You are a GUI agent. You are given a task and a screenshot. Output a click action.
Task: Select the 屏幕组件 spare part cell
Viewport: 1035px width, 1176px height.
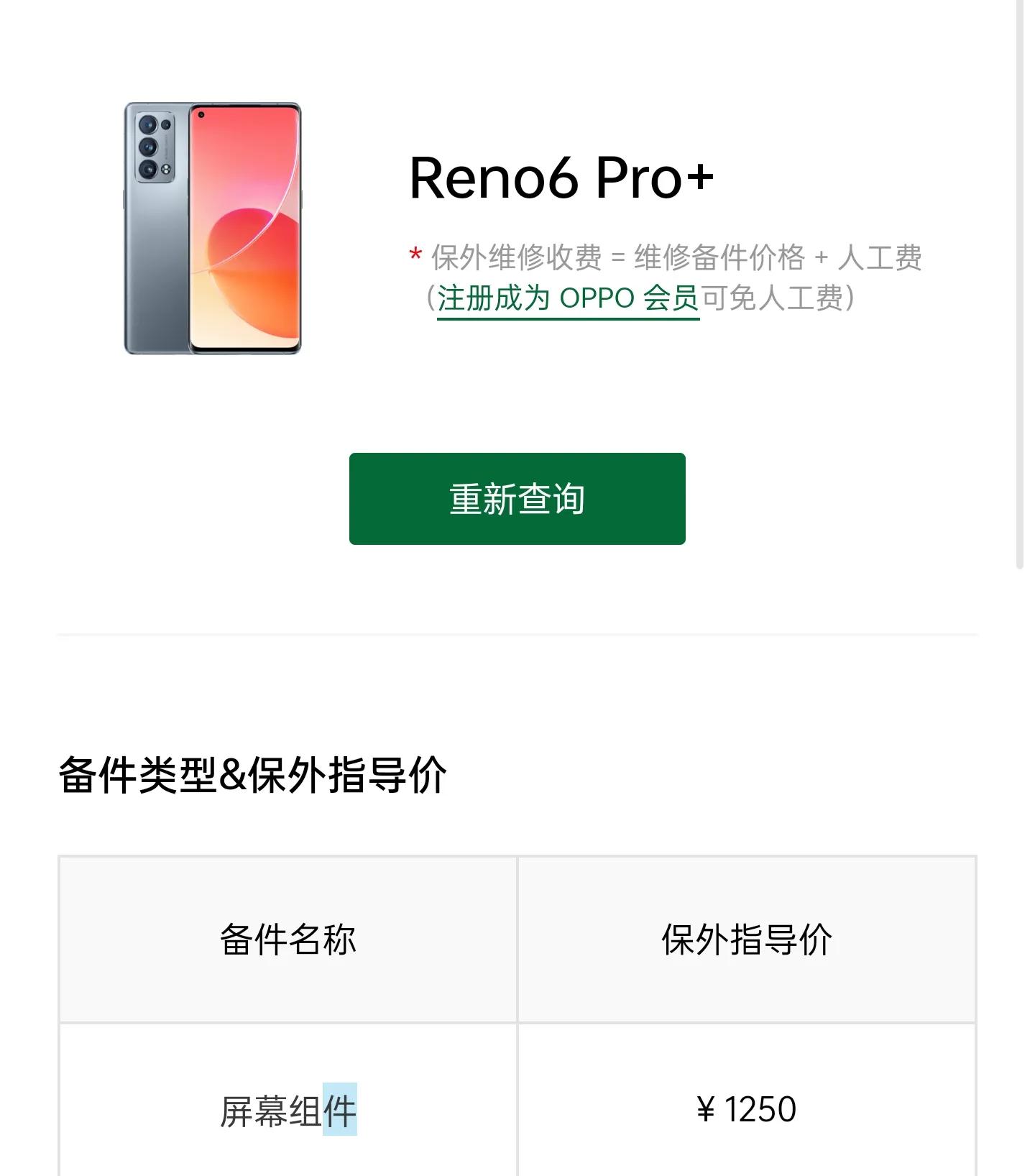click(286, 1108)
